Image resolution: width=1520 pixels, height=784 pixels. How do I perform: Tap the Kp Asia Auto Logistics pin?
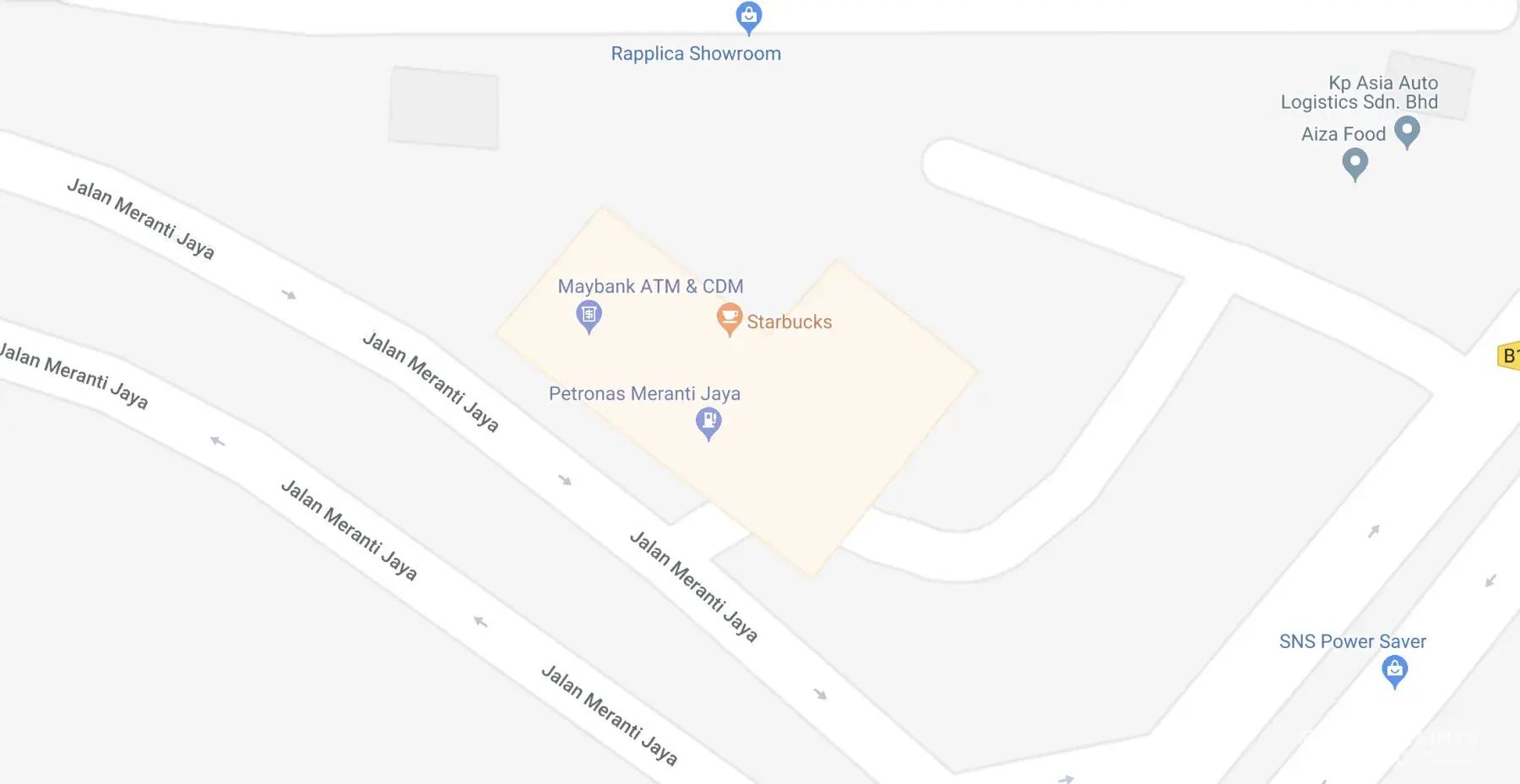(x=1355, y=164)
